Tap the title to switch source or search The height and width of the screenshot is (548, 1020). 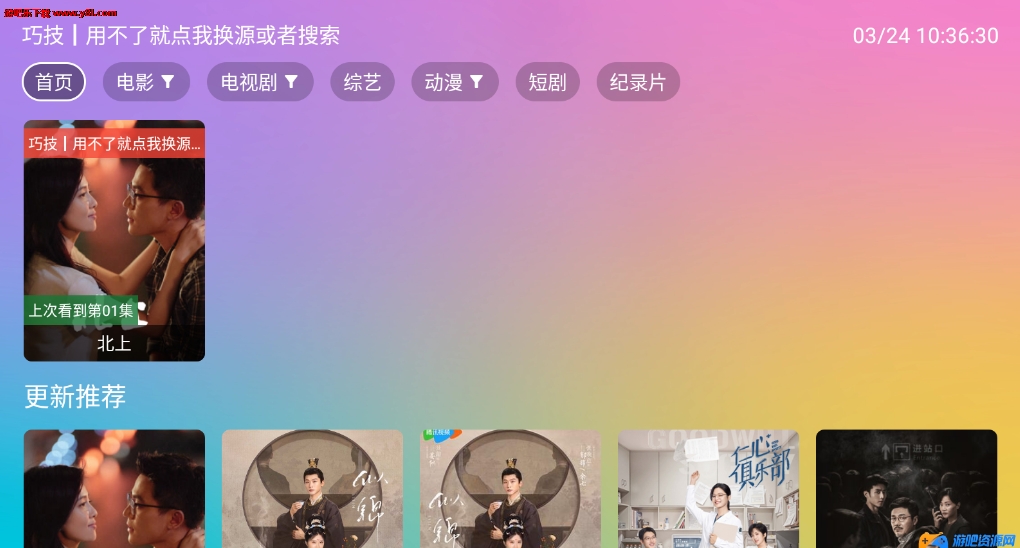[x=181, y=36]
